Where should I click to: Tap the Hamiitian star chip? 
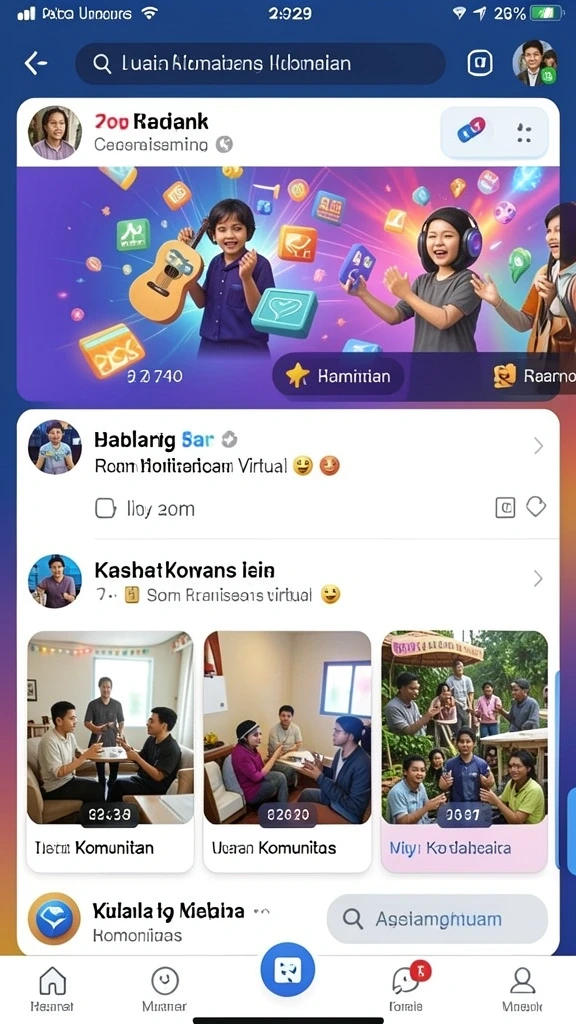[x=338, y=376]
